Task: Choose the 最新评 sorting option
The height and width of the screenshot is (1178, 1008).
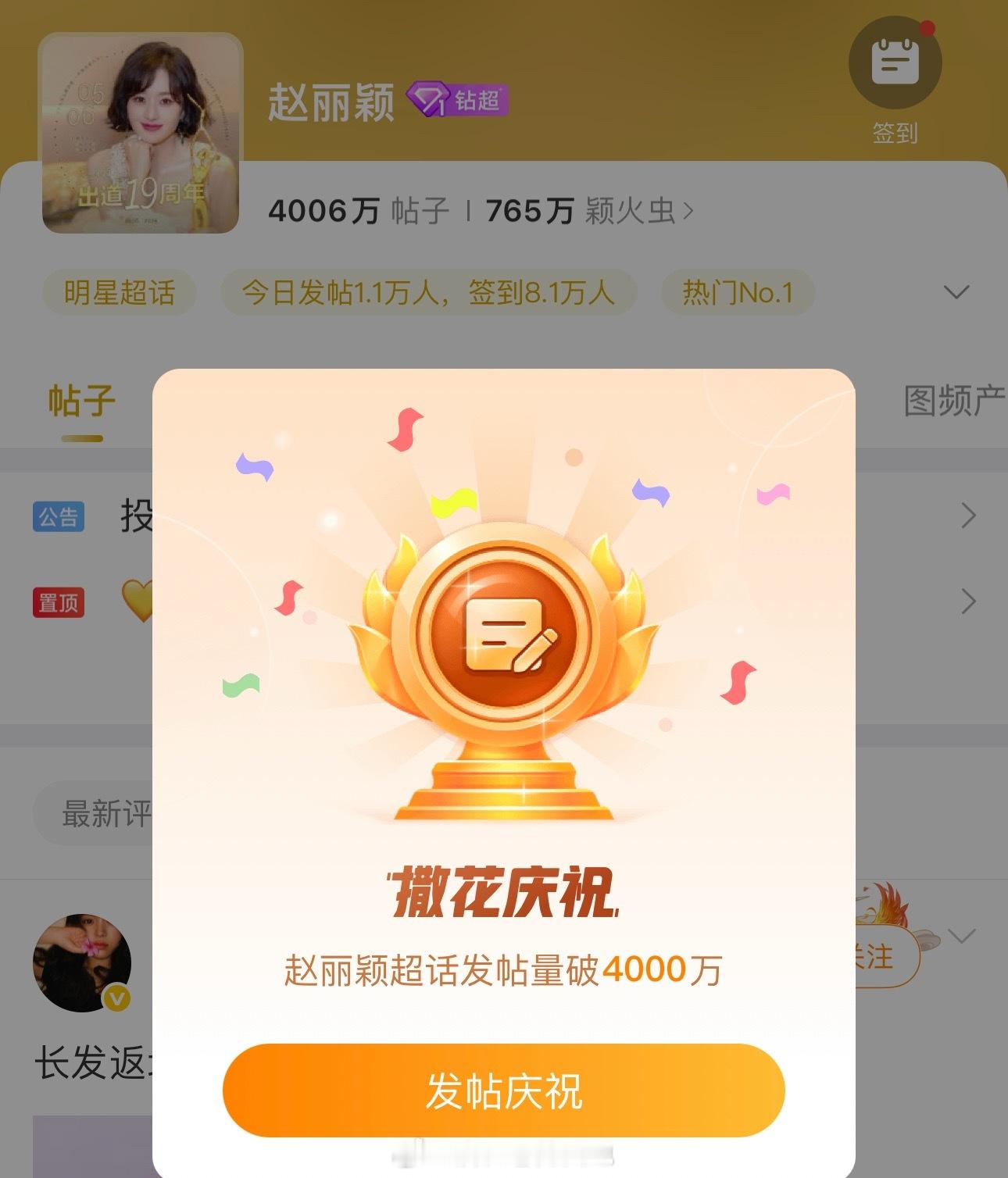Action: coord(105,814)
